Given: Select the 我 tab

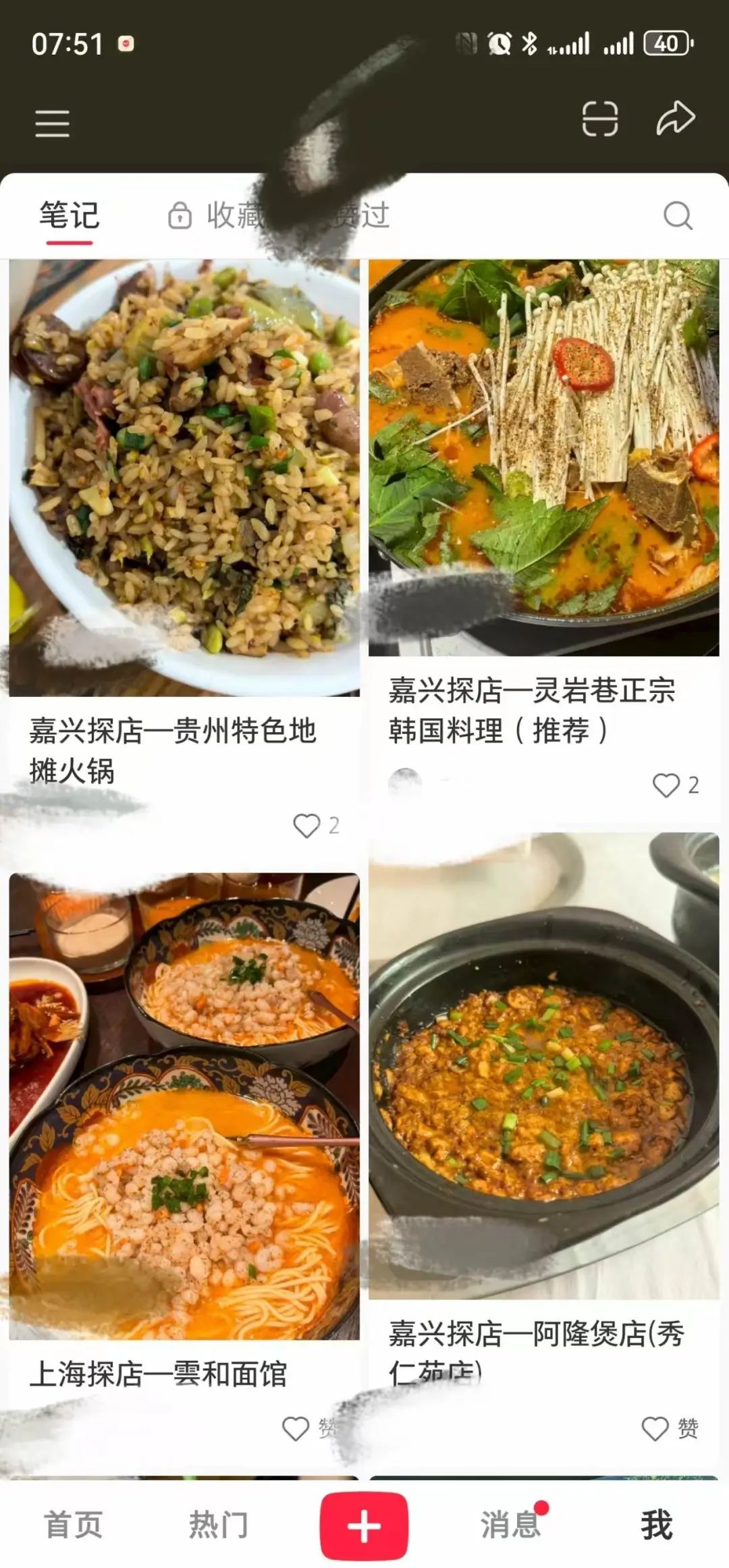Looking at the screenshot, I should point(656,1525).
